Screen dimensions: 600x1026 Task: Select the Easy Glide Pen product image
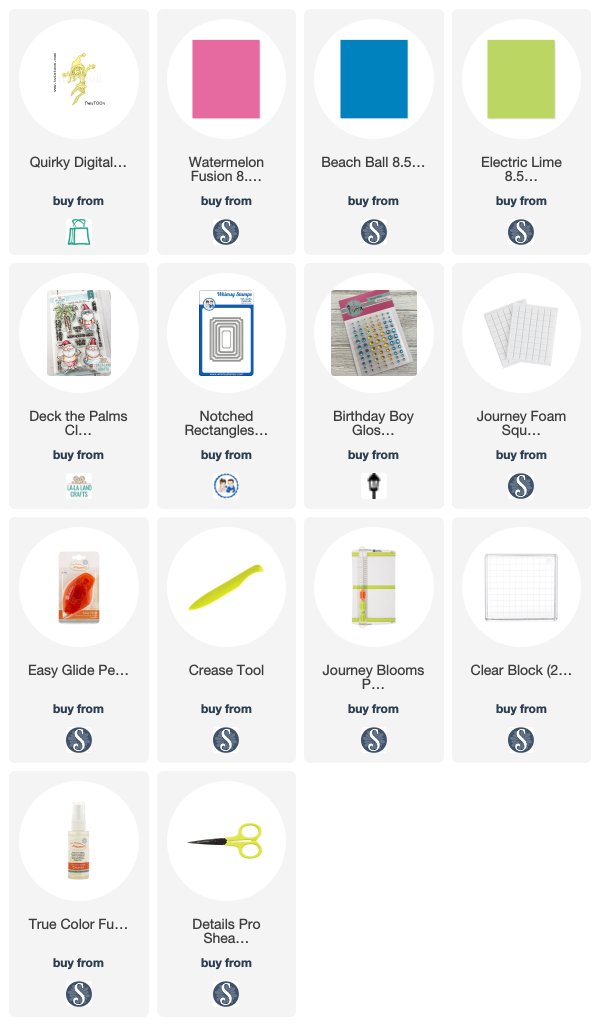[79, 587]
